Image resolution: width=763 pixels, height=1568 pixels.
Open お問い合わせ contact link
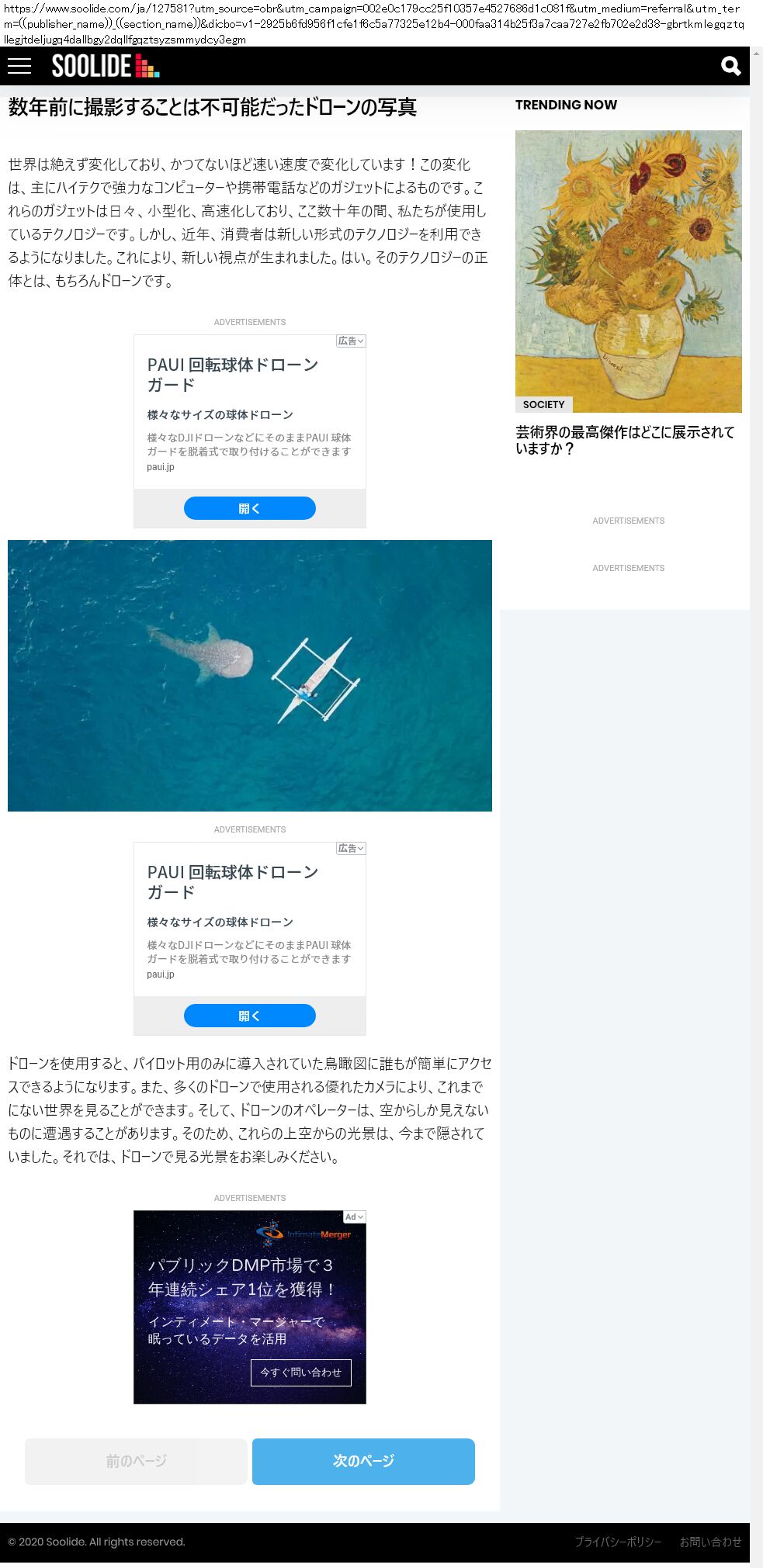710,1542
